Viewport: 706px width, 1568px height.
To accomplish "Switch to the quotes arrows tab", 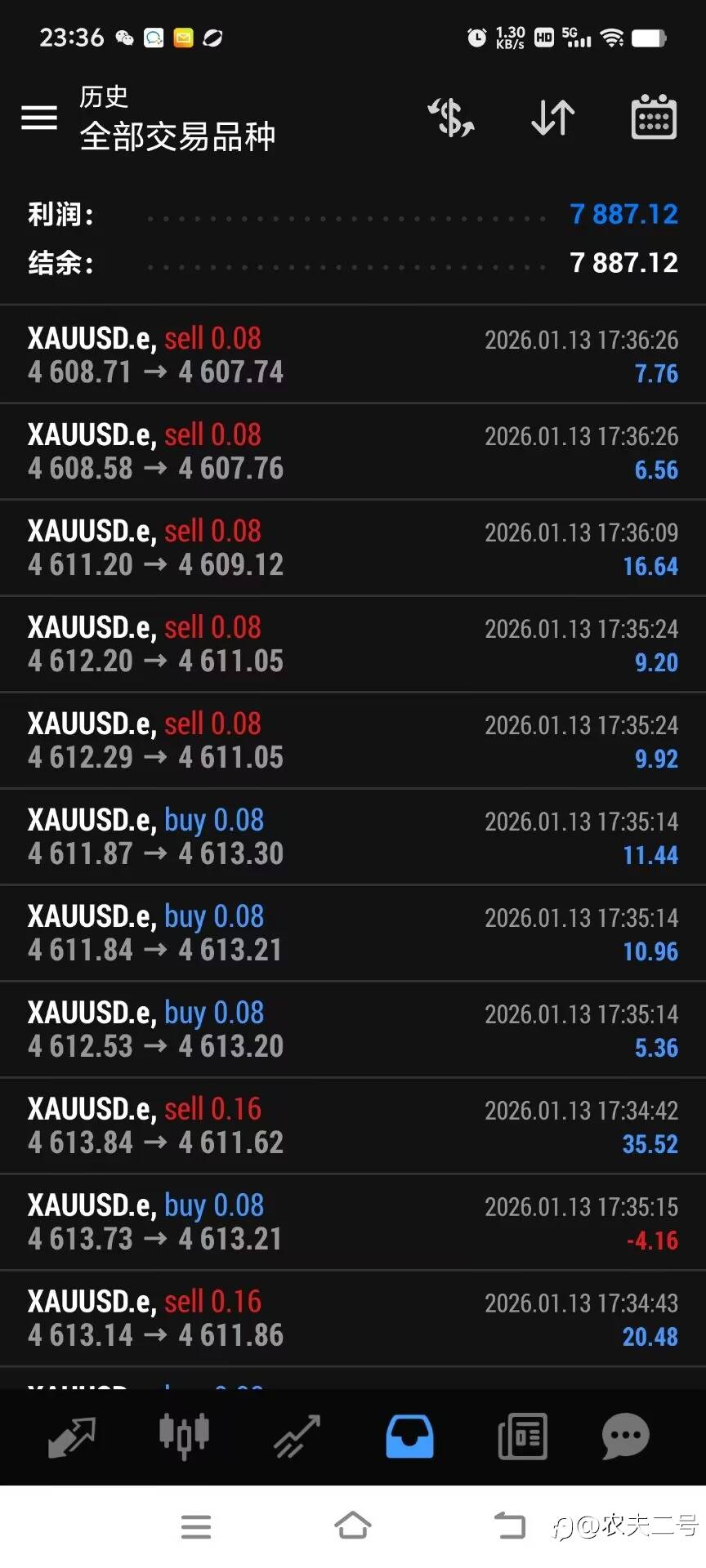I will coord(72,1437).
